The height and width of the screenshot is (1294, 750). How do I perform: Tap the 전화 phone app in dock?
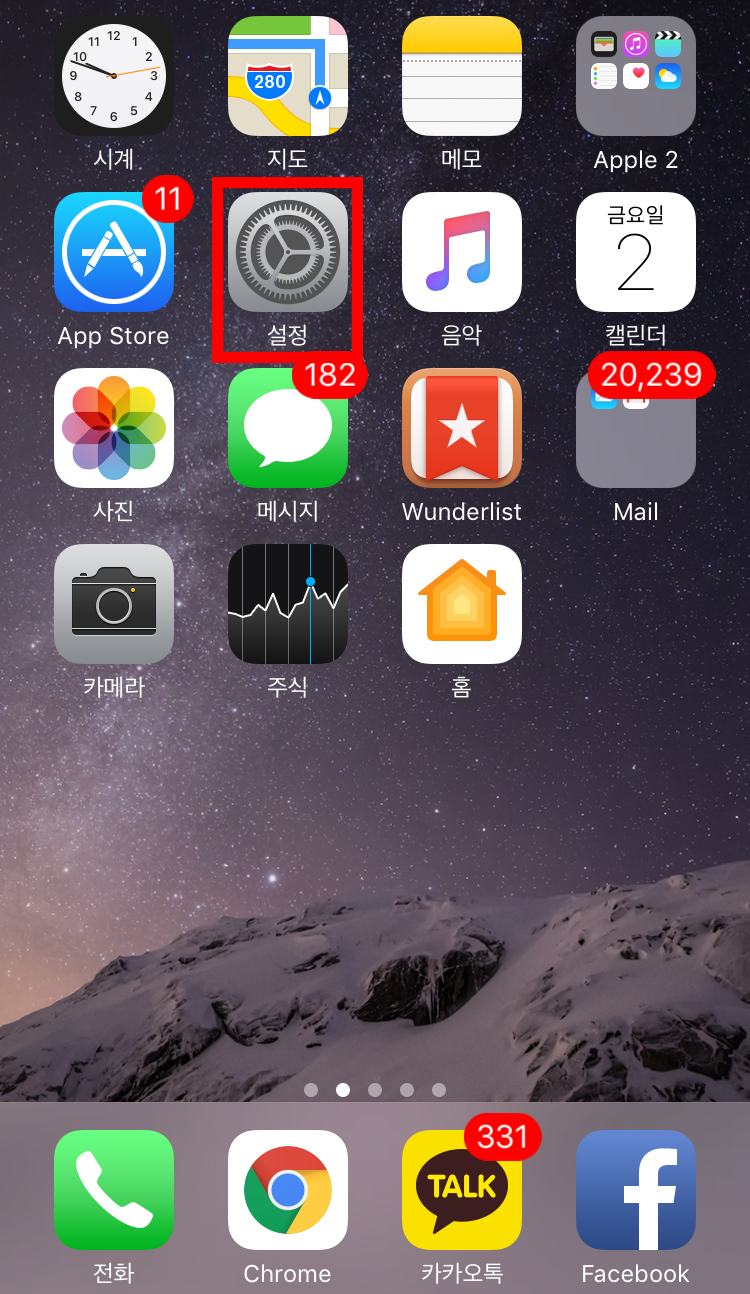(x=114, y=1190)
